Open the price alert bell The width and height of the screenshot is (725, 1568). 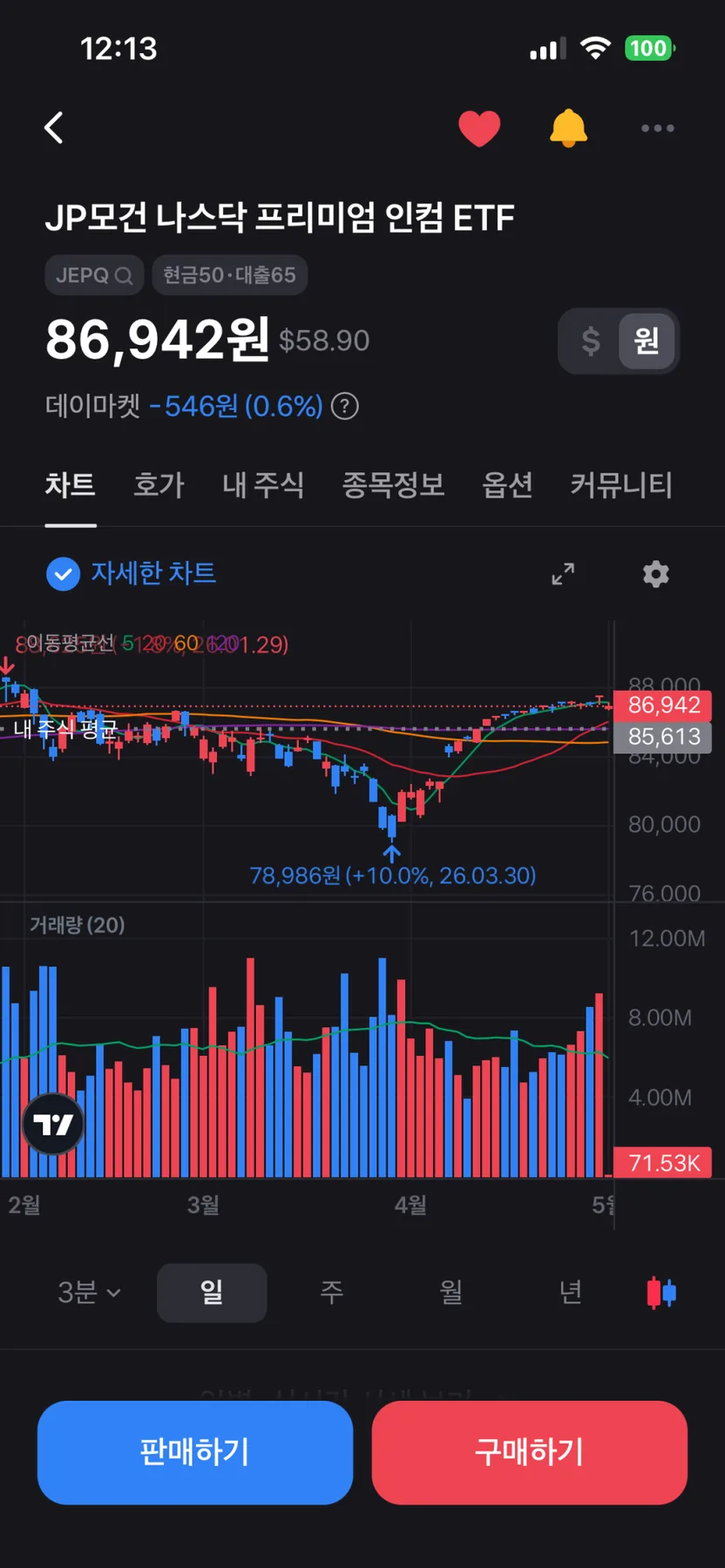pos(568,128)
